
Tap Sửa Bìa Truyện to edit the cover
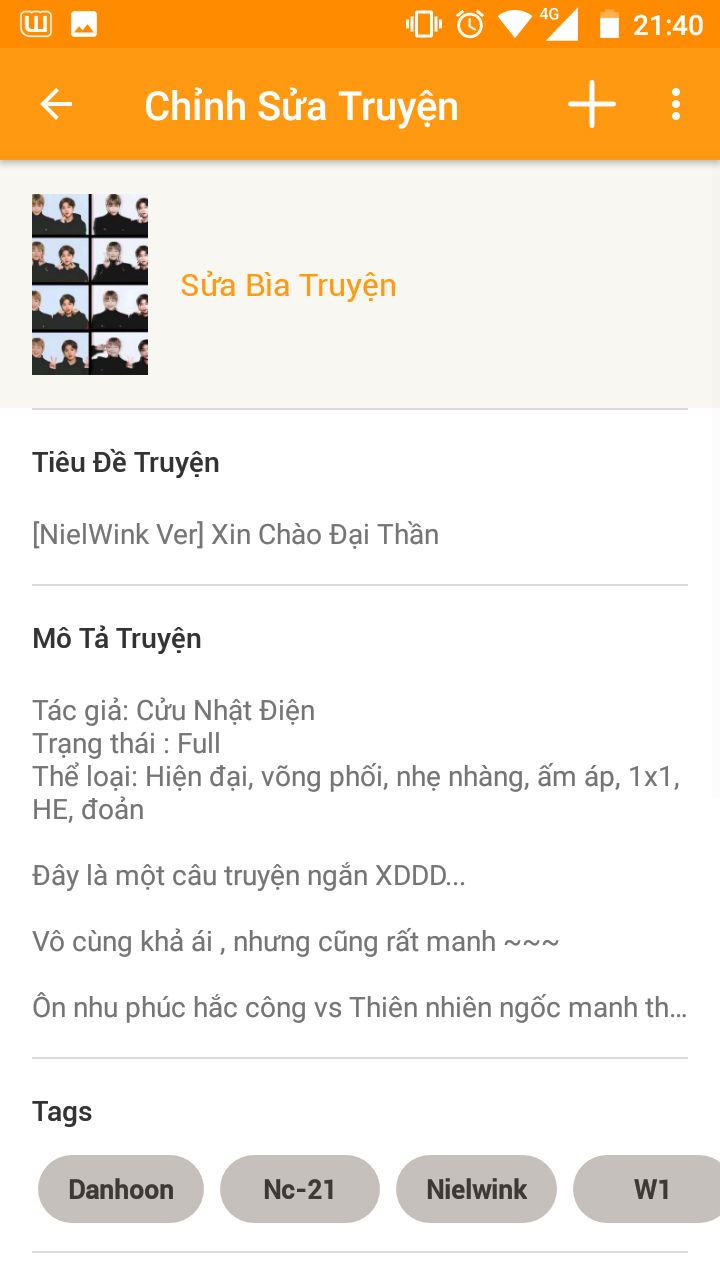pos(288,285)
